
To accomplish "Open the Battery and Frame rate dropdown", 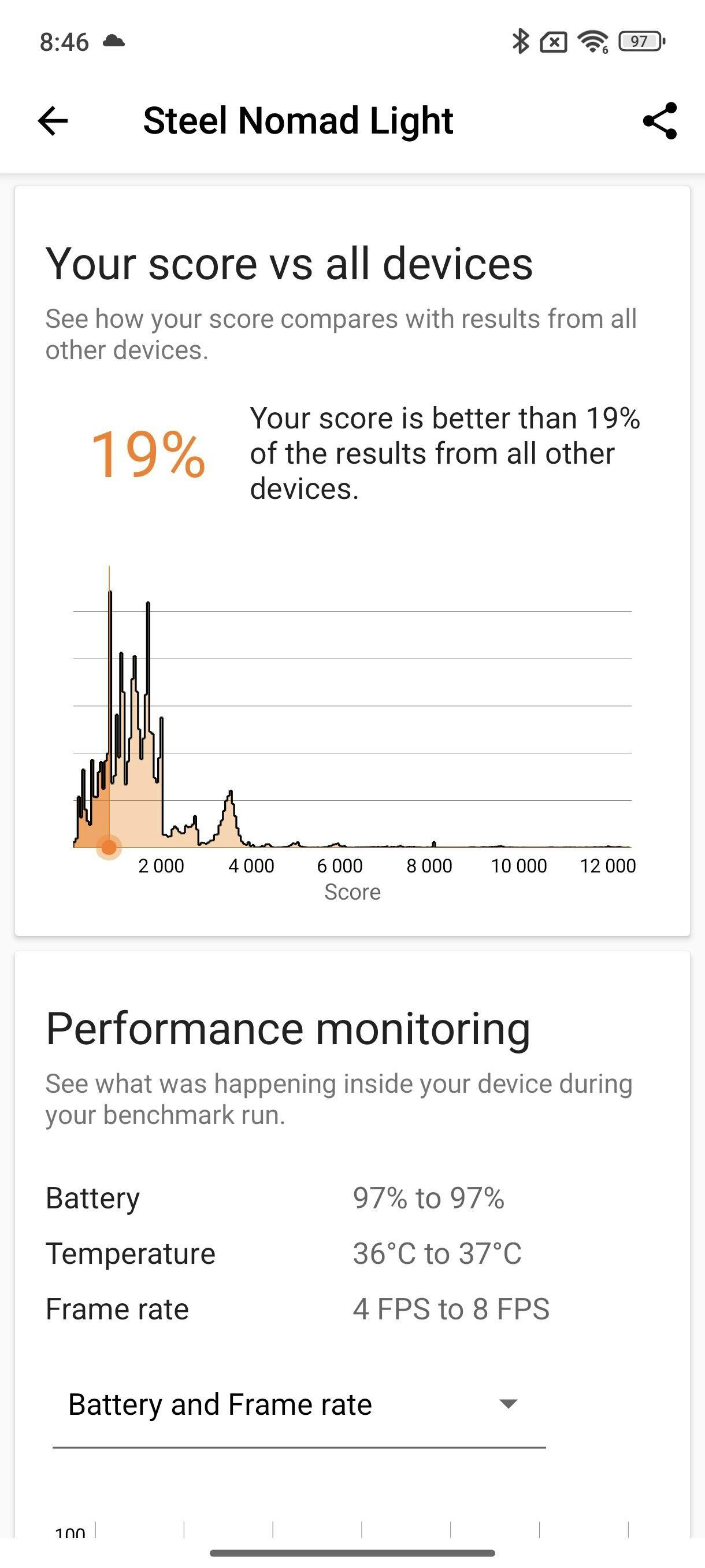I will click(x=299, y=1404).
